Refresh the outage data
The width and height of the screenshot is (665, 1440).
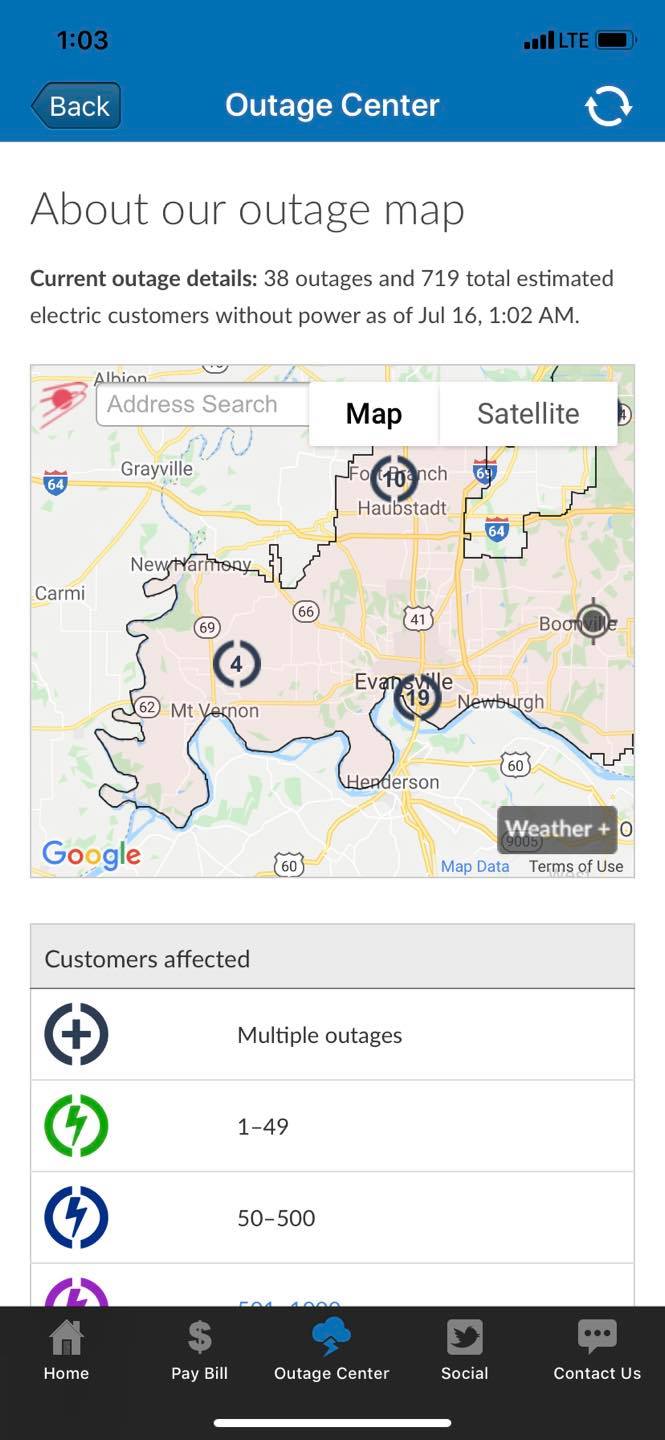click(x=608, y=106)
